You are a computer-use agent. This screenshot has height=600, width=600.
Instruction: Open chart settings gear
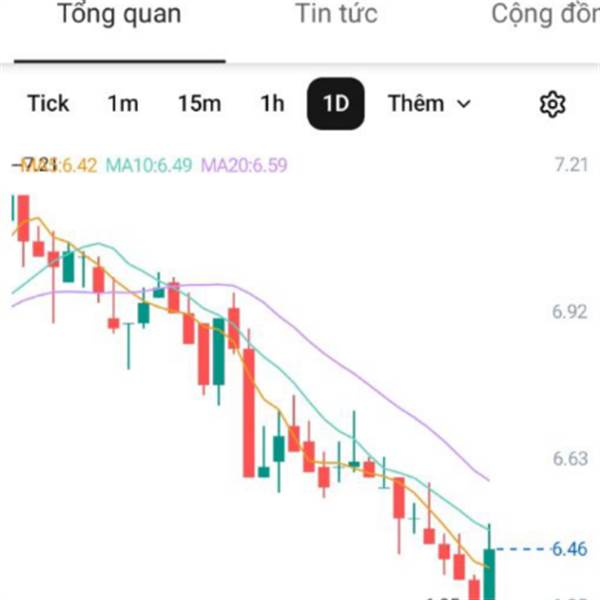tap(552, 104)
